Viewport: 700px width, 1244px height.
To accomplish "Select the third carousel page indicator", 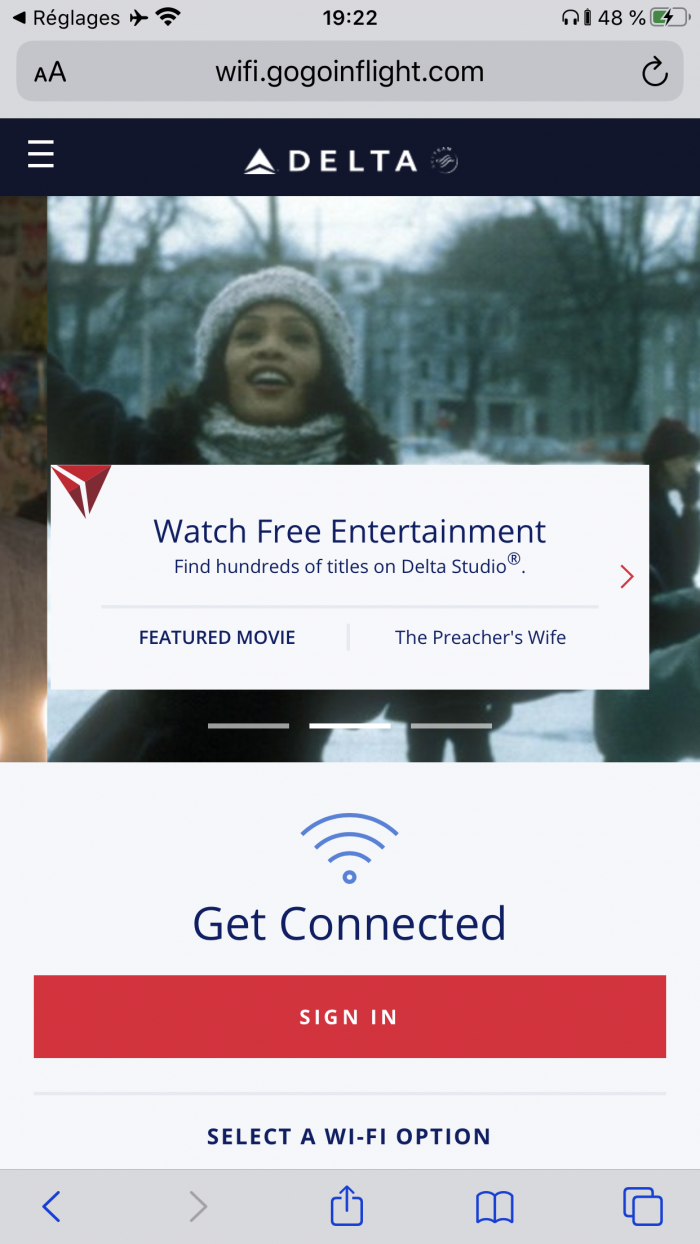I will click(451, 726).
